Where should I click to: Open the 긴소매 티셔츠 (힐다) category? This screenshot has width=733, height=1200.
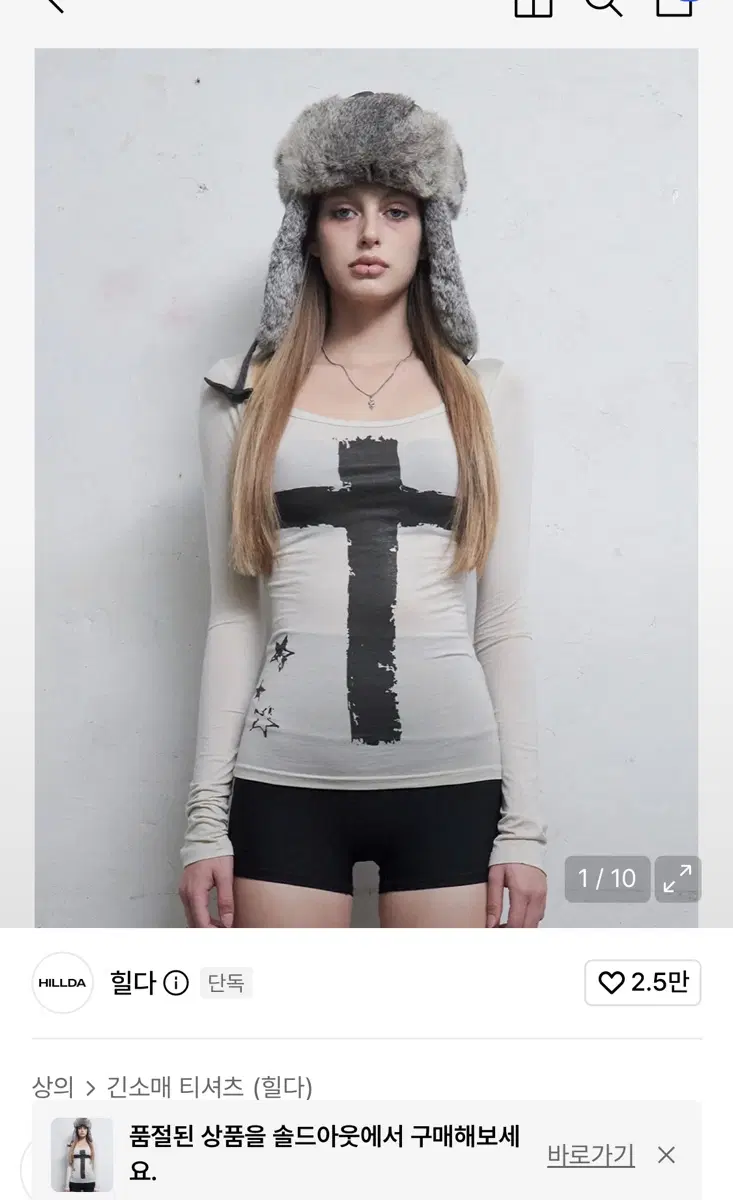click(x=209, y=1087)
